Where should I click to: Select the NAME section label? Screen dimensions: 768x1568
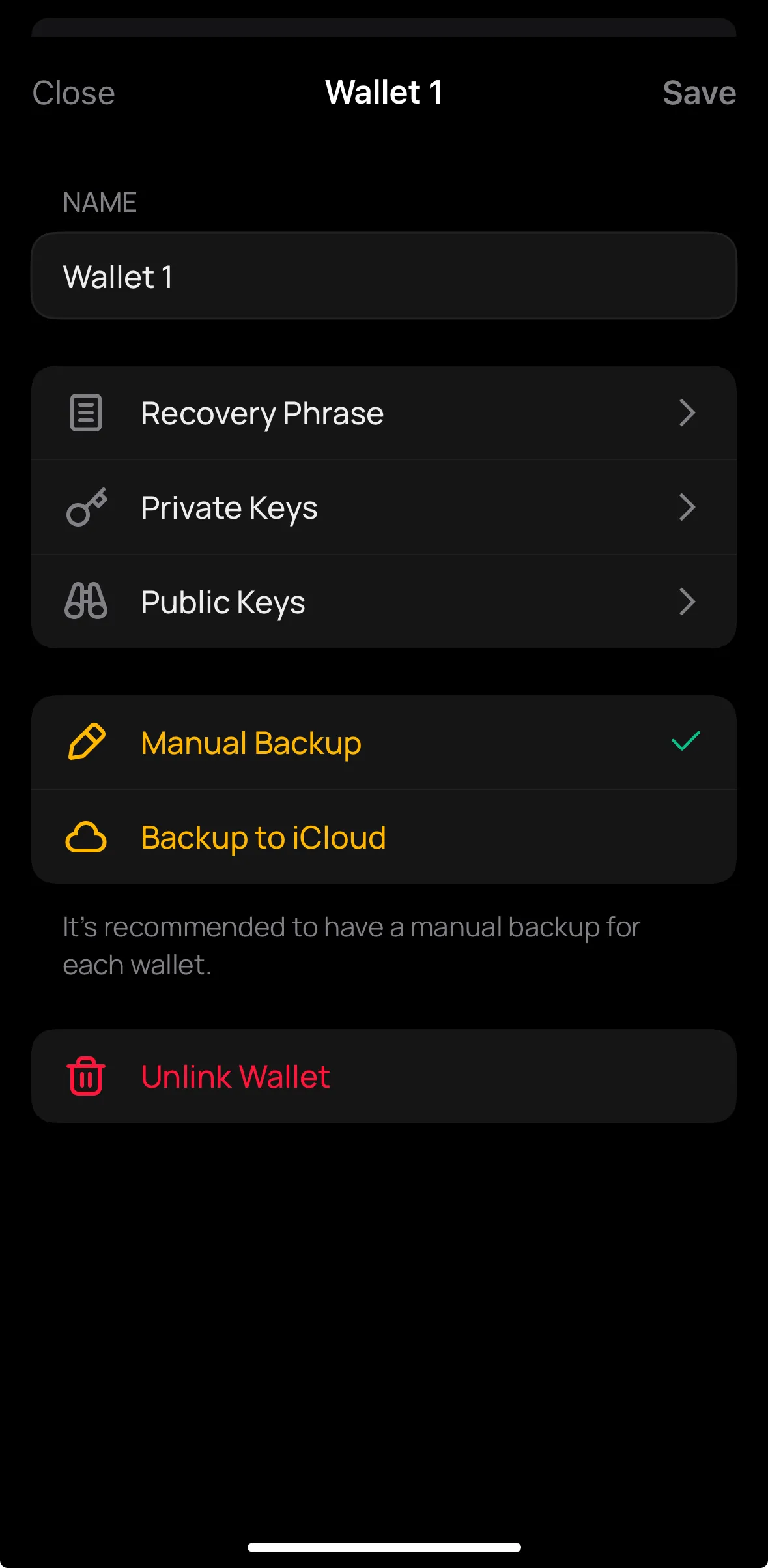100,202
